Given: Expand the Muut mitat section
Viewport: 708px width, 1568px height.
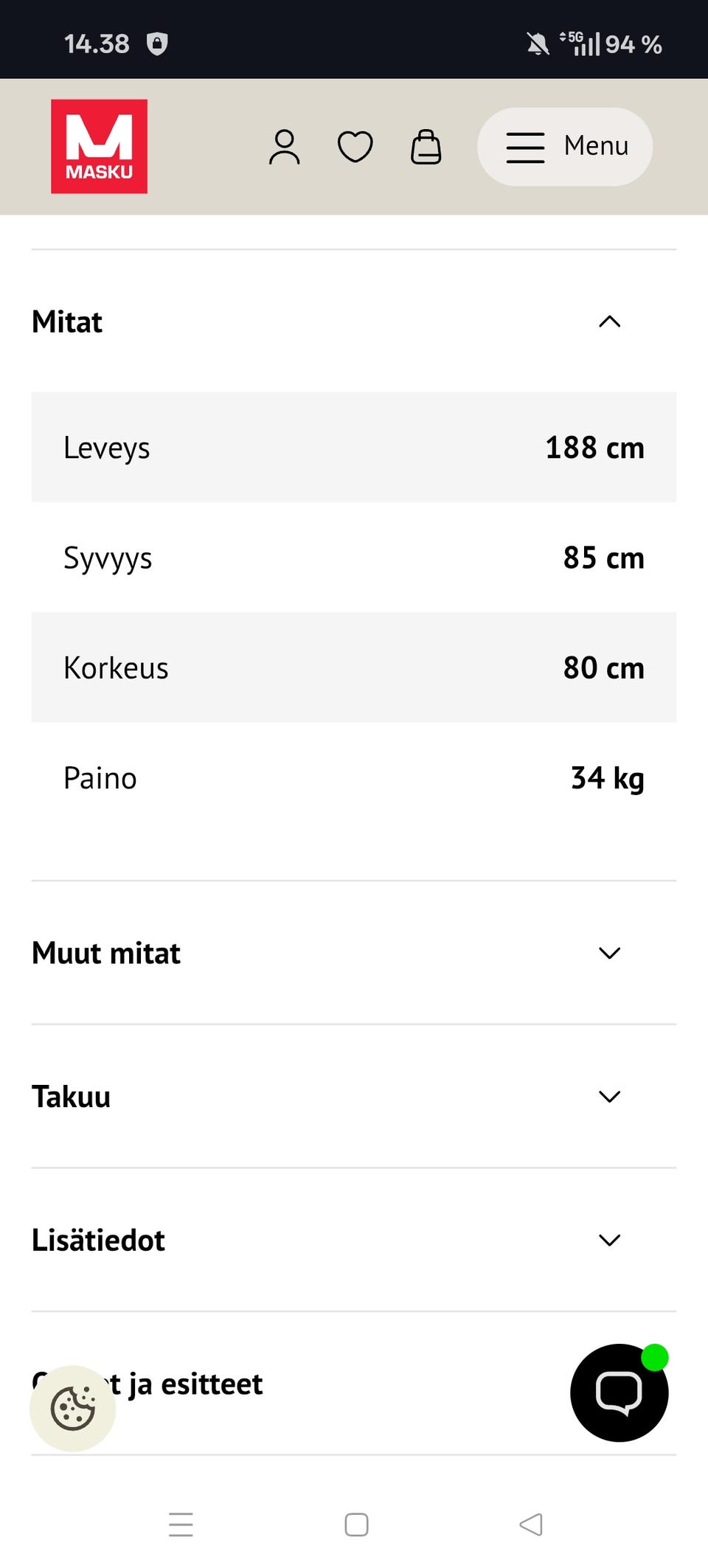Looking at the screenshot, I should click(x=609, y=953).
